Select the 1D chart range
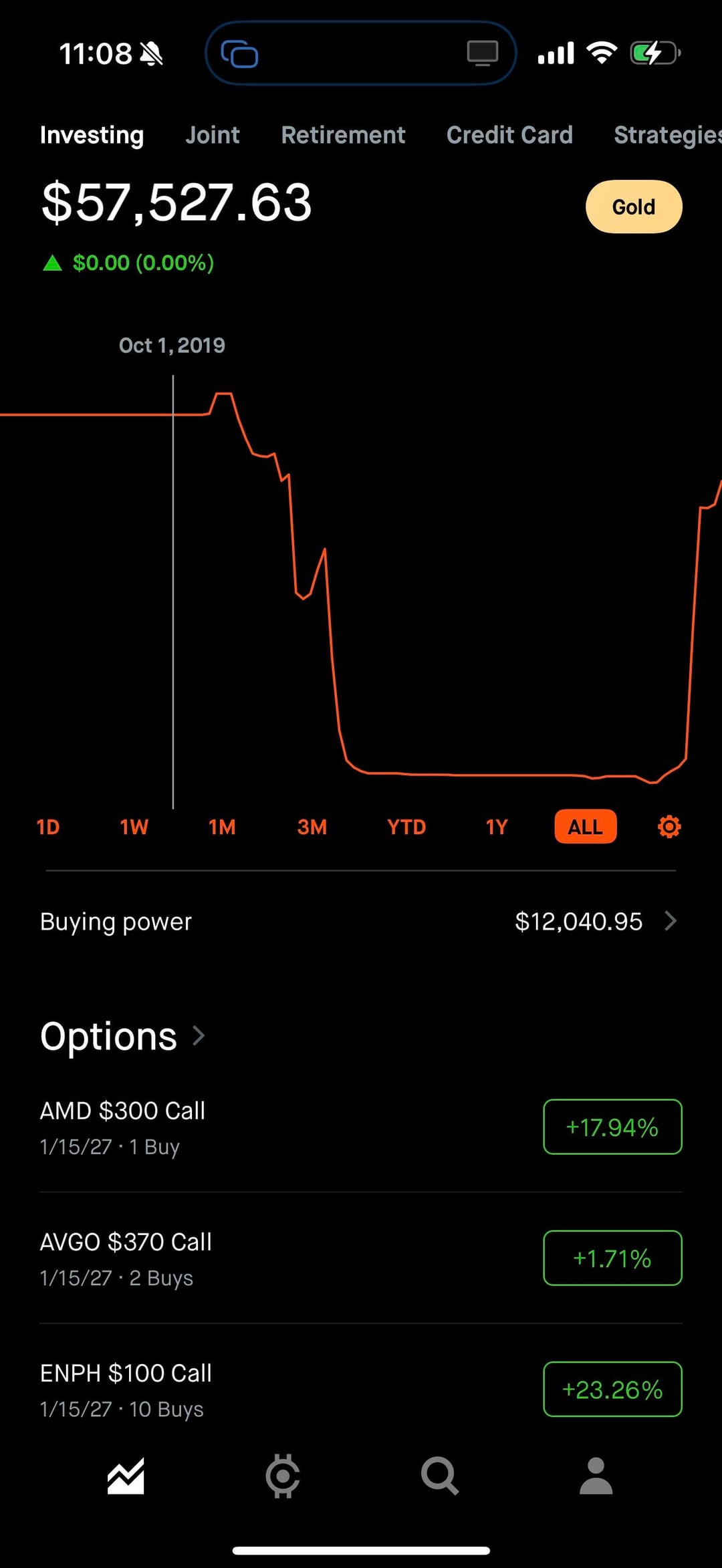722x1568 pixels. 48,827
